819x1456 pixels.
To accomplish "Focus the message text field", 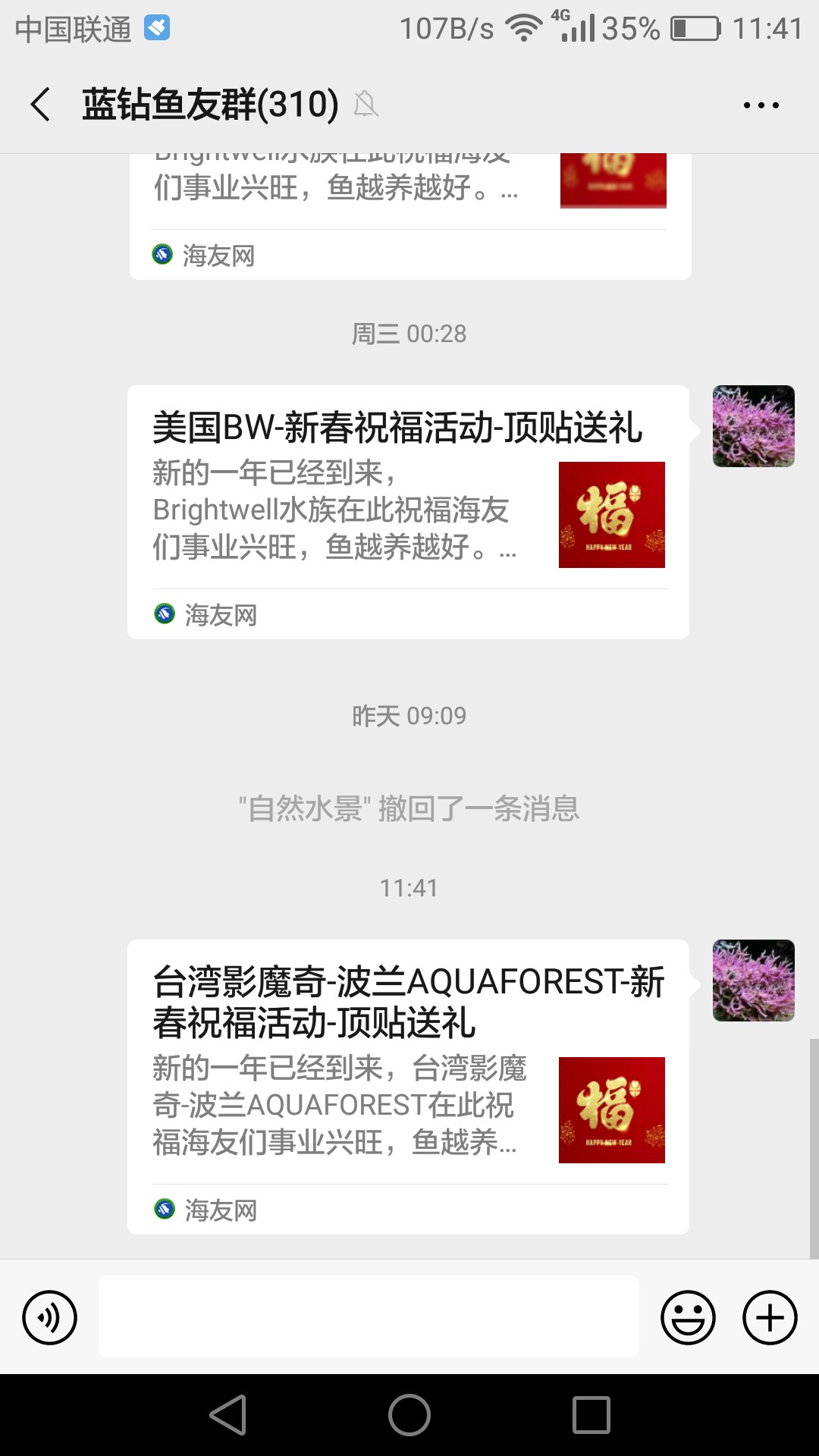I will pos(368,1316).
